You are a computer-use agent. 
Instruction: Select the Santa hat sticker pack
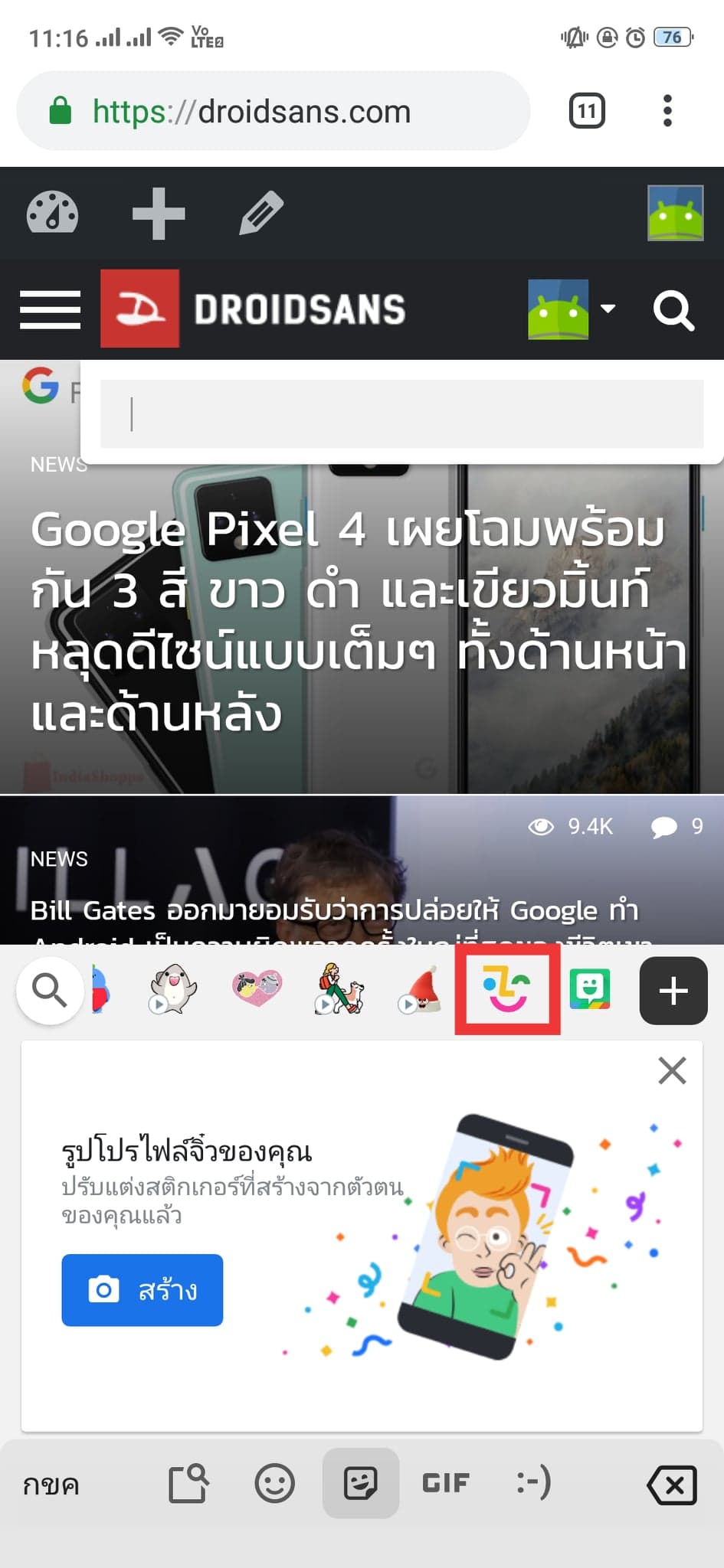point(421,990)
